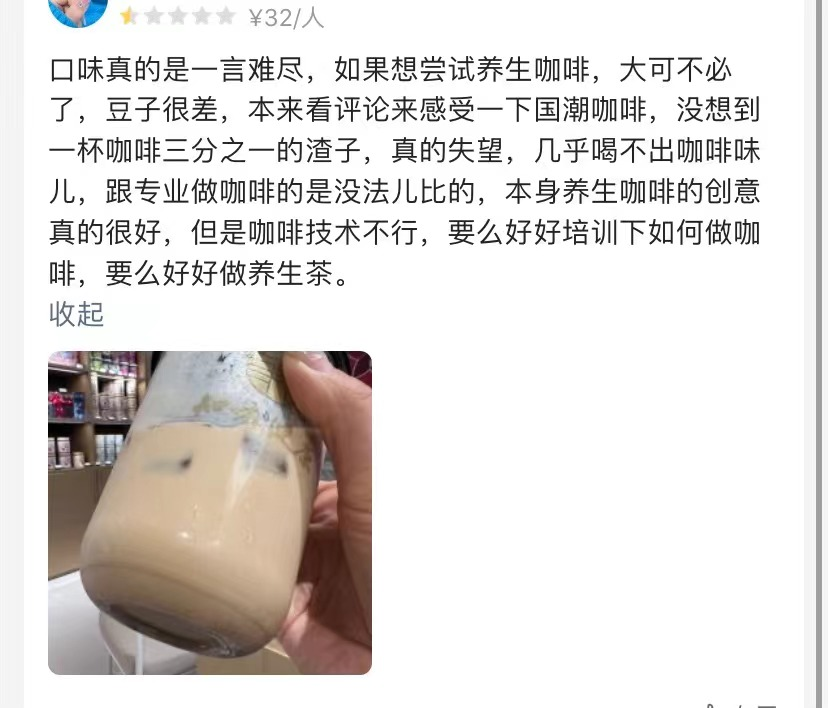Open the reviewer's profile avatar
The width and height of the screenshot is (828, 708).
(77, 9)
